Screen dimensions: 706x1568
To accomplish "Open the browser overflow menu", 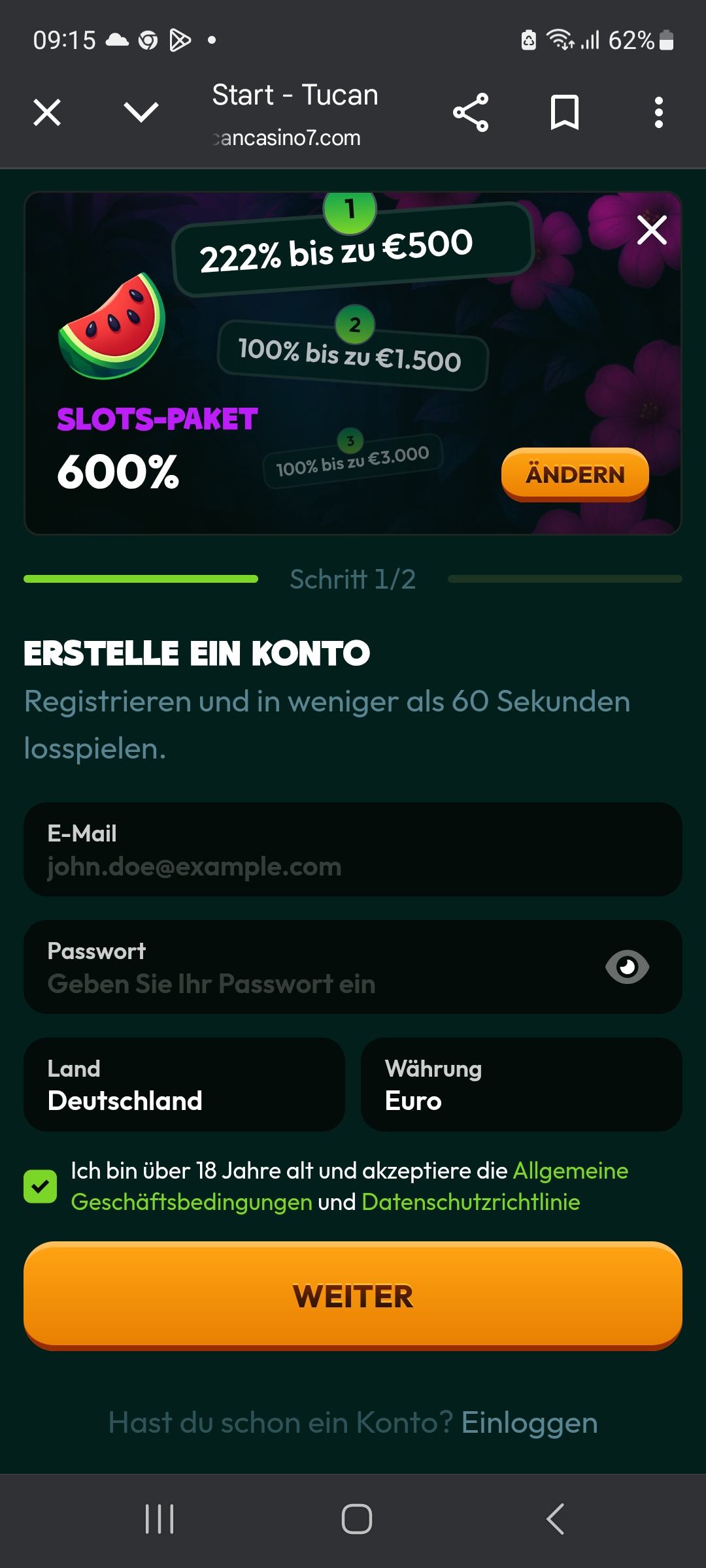I will coord(658,112).
